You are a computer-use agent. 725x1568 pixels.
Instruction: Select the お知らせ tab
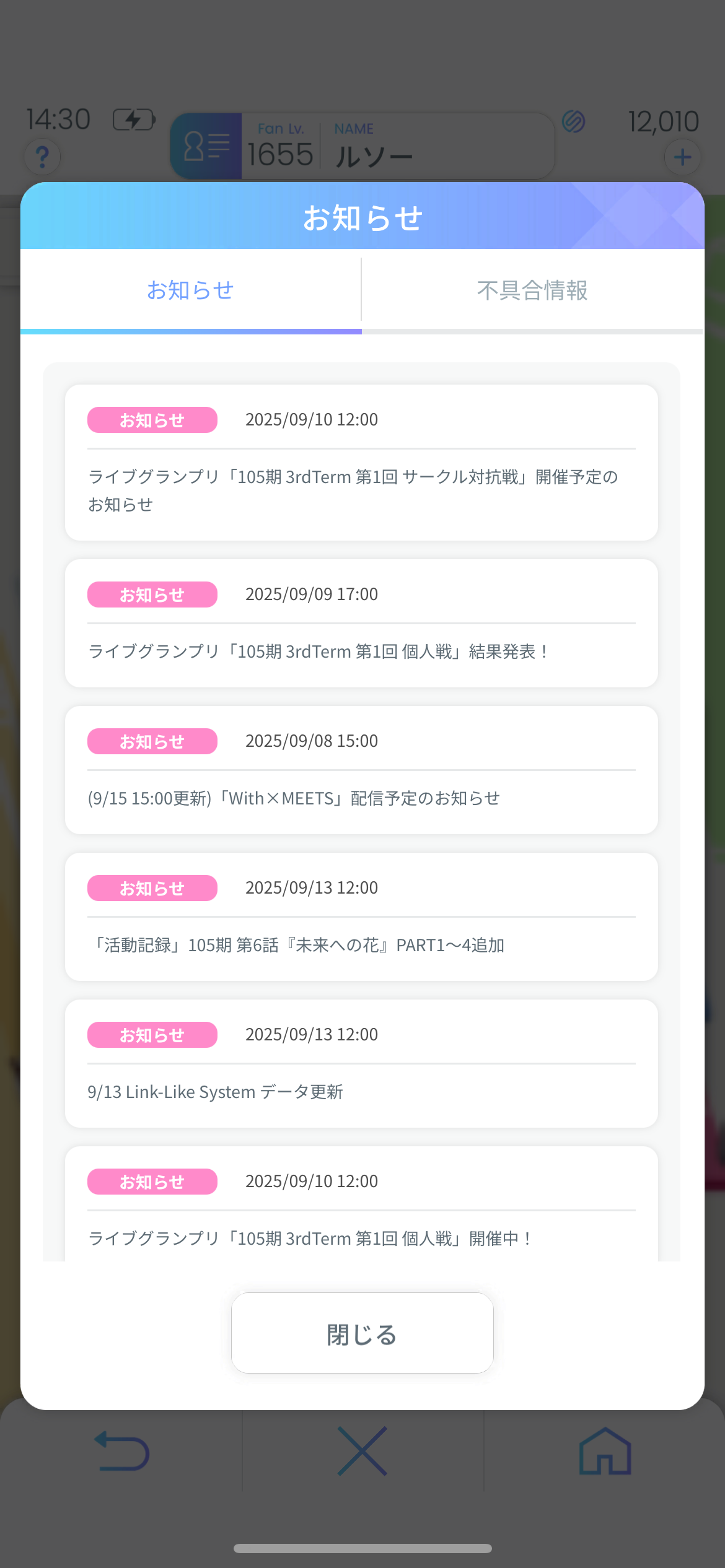click(191, 290)
